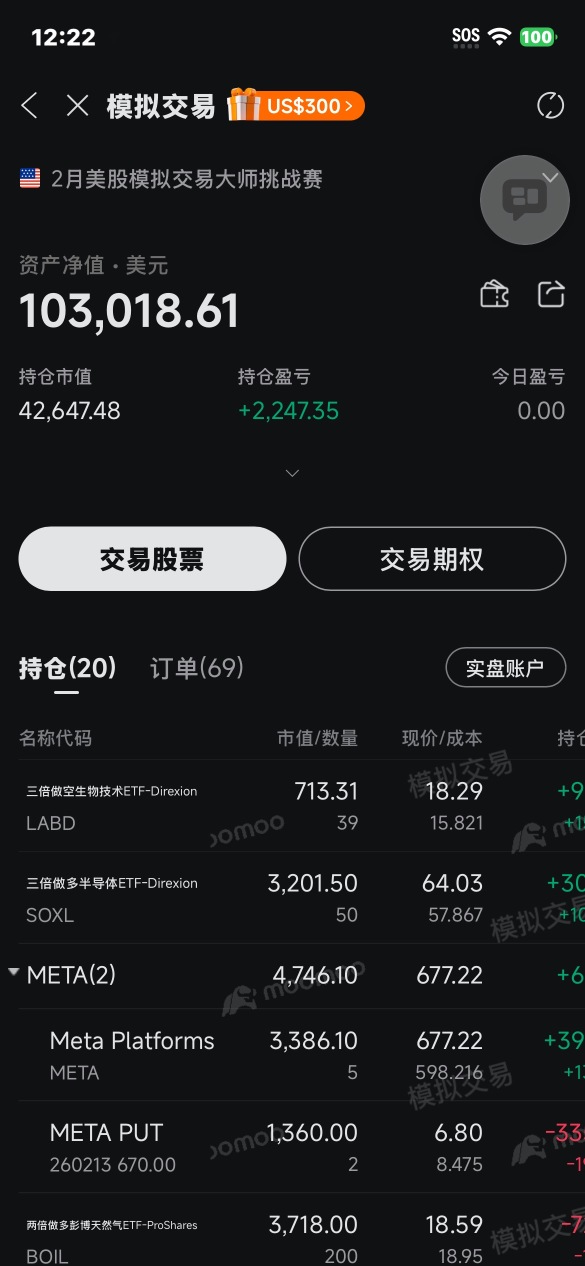Open the Meta Platforms stock position
Viewport: 585px width, 1266px height.
[x=292, y=1055]
